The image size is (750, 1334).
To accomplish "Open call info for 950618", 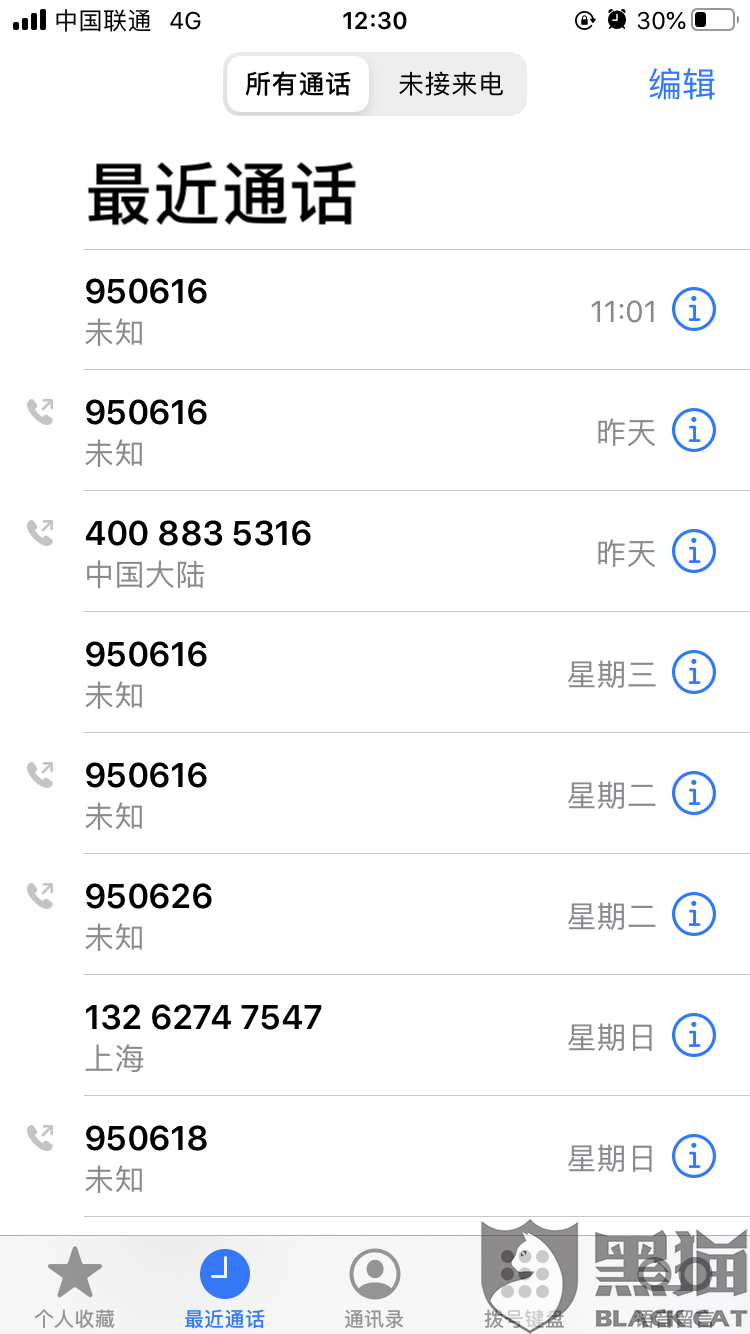I will (693, 1157).
